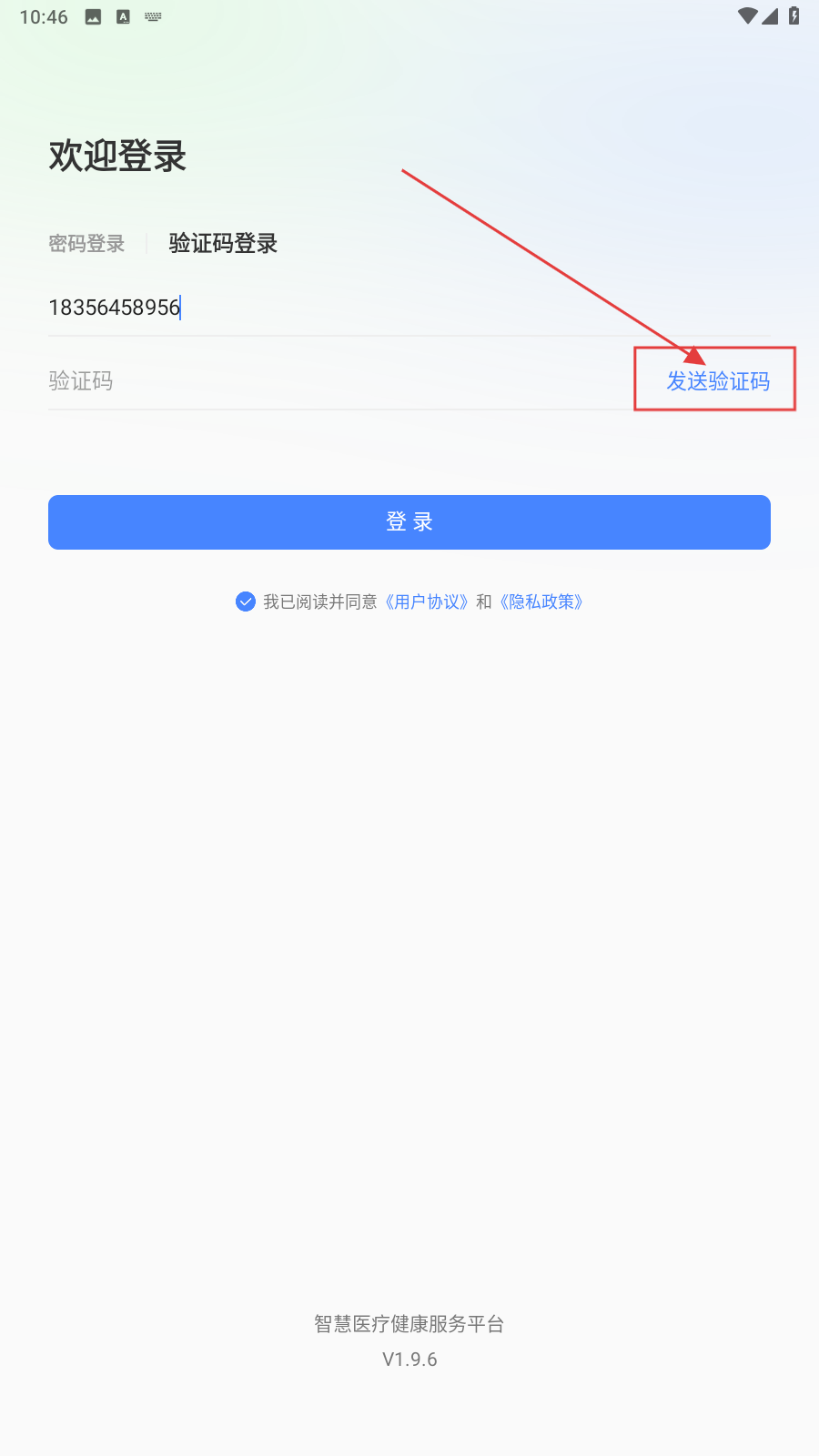The height and width of the screenshot is (1456, 819).
Task: Open the 《隐私政策》 link
Action: coord(541,602)
